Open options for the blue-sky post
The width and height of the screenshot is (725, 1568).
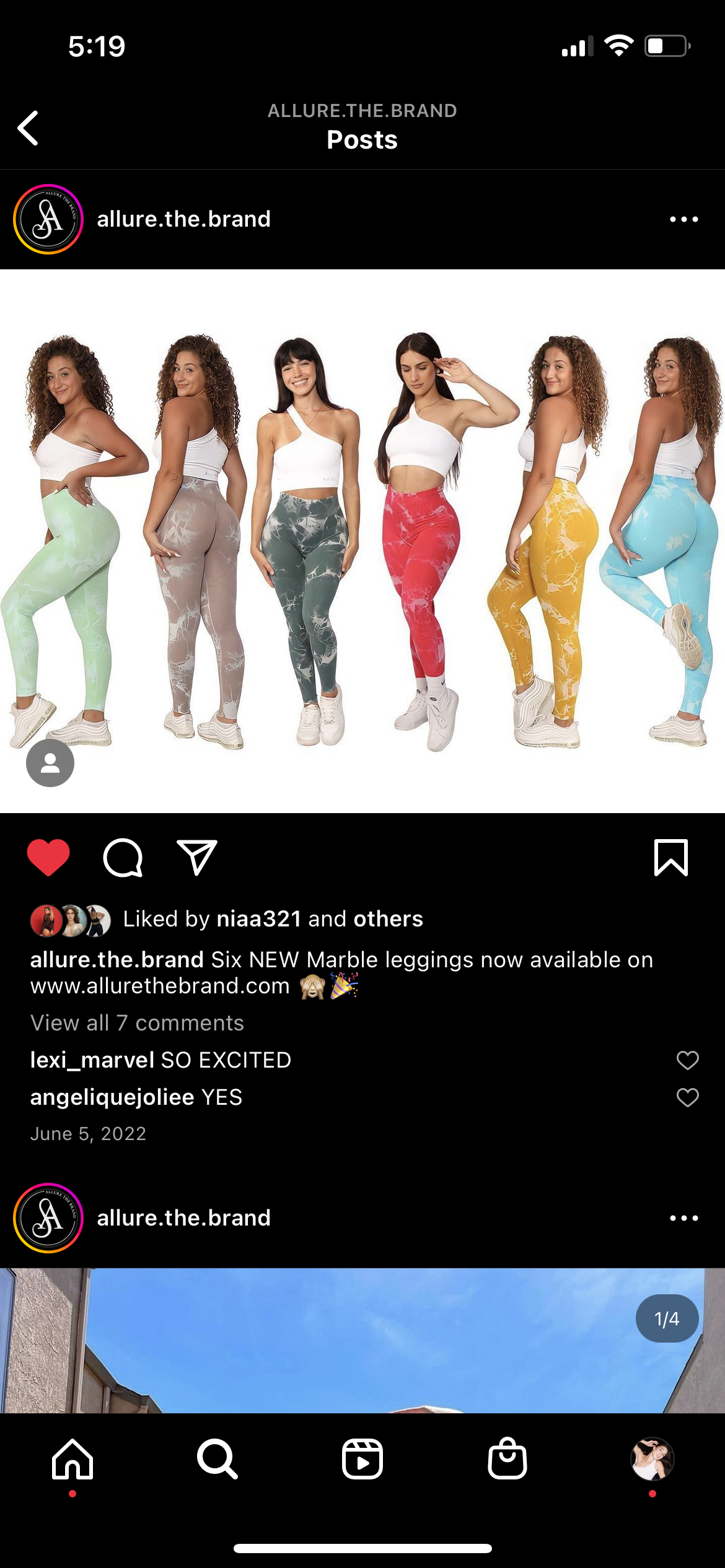[x=683, y=1218]
